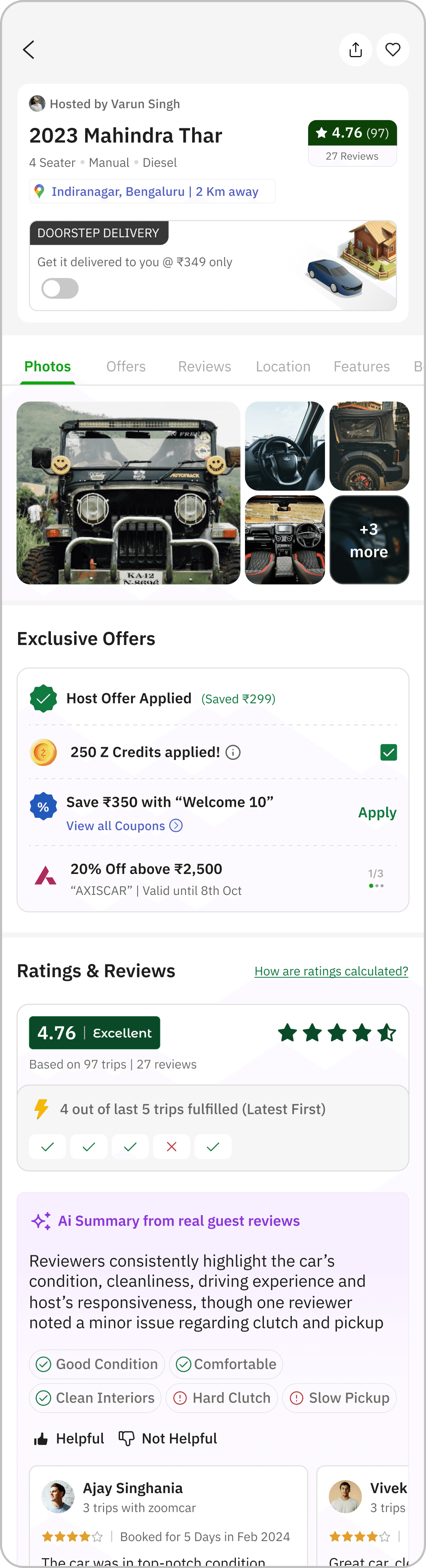Open Ajay Singhania's review card
The height and width of the screenshot is (1568, 426).
pyautogui.click(x=168, y=1515)
